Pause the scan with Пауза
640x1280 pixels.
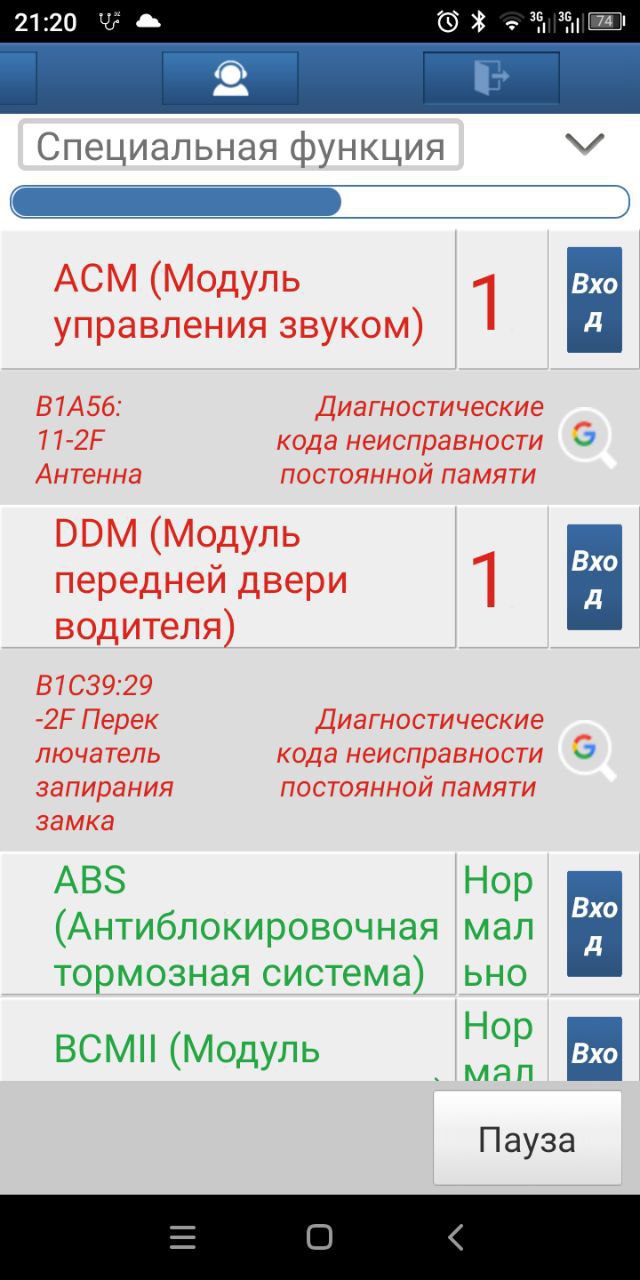point(527,1139)
